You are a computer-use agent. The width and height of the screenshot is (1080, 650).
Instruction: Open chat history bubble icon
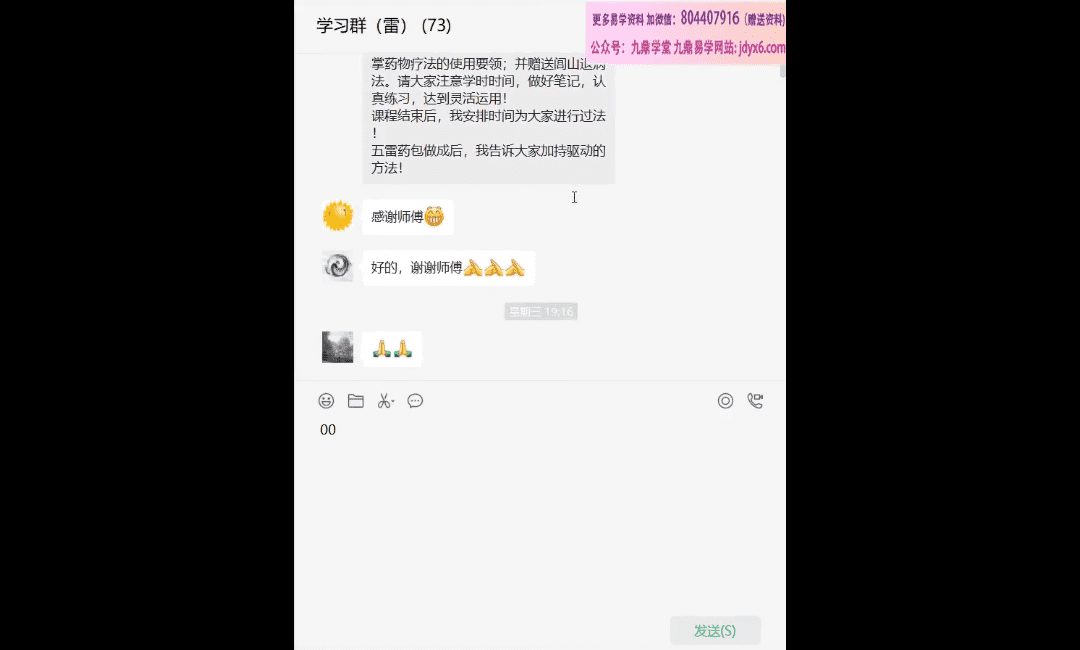tap(415, 401)
